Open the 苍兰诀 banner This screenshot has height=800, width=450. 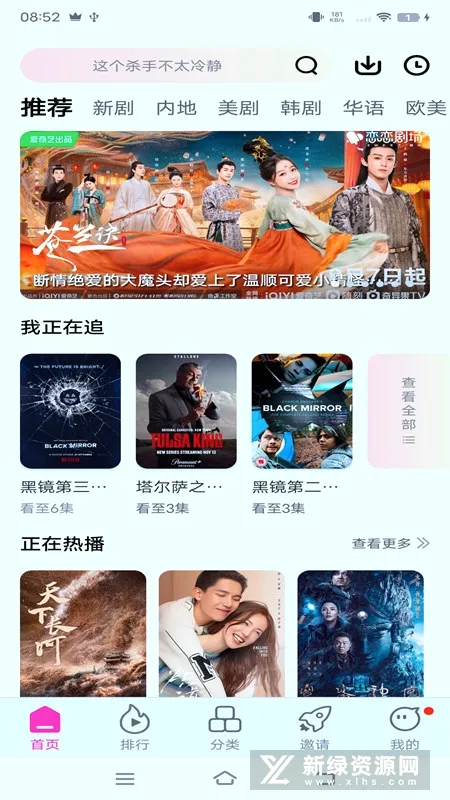(x=225, y=215)
